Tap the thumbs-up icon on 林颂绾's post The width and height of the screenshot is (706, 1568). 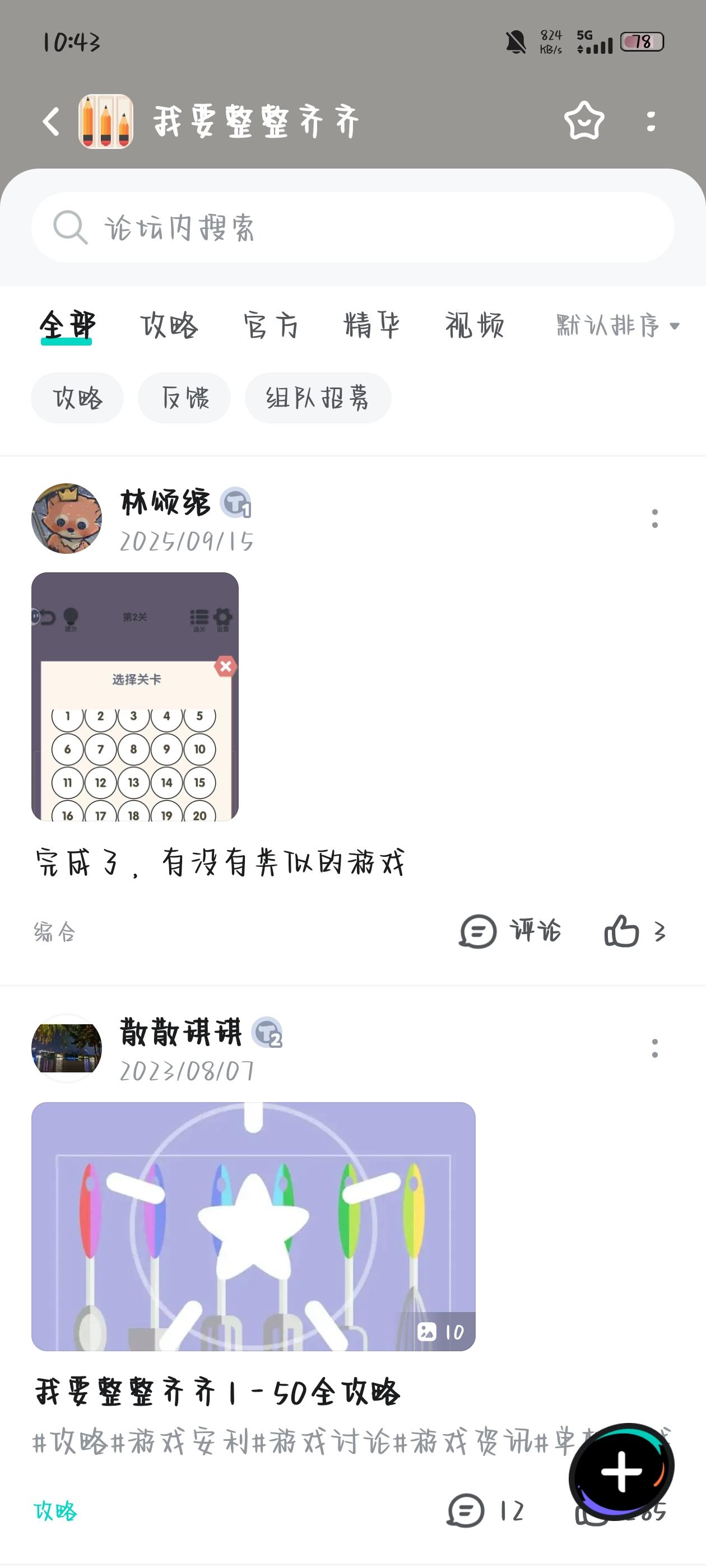pyautogui.click(x=621, y=931)
